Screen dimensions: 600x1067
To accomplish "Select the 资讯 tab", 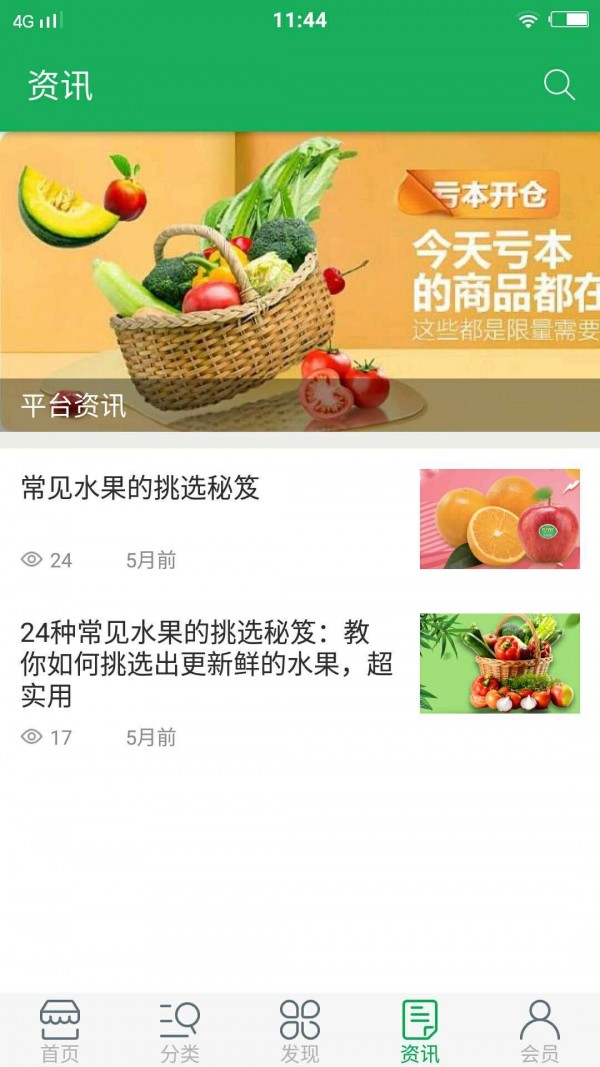I will coord(420,1030).
